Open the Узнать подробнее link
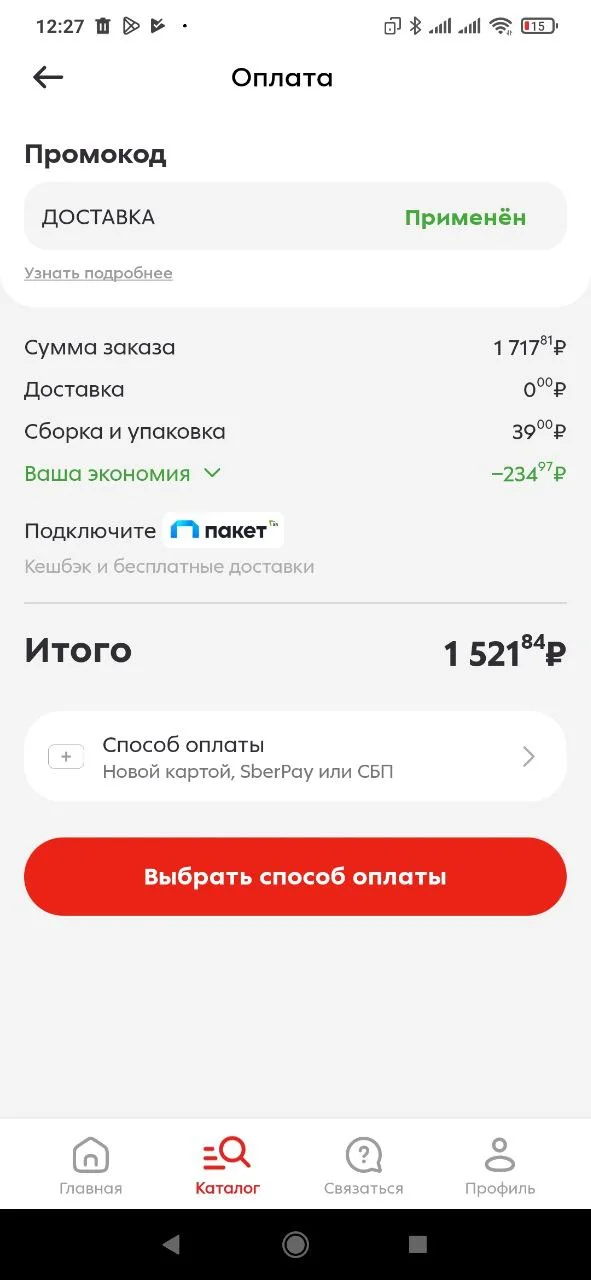The width and height of the screenshot is (591, 1280). click(x=98, y=273)
